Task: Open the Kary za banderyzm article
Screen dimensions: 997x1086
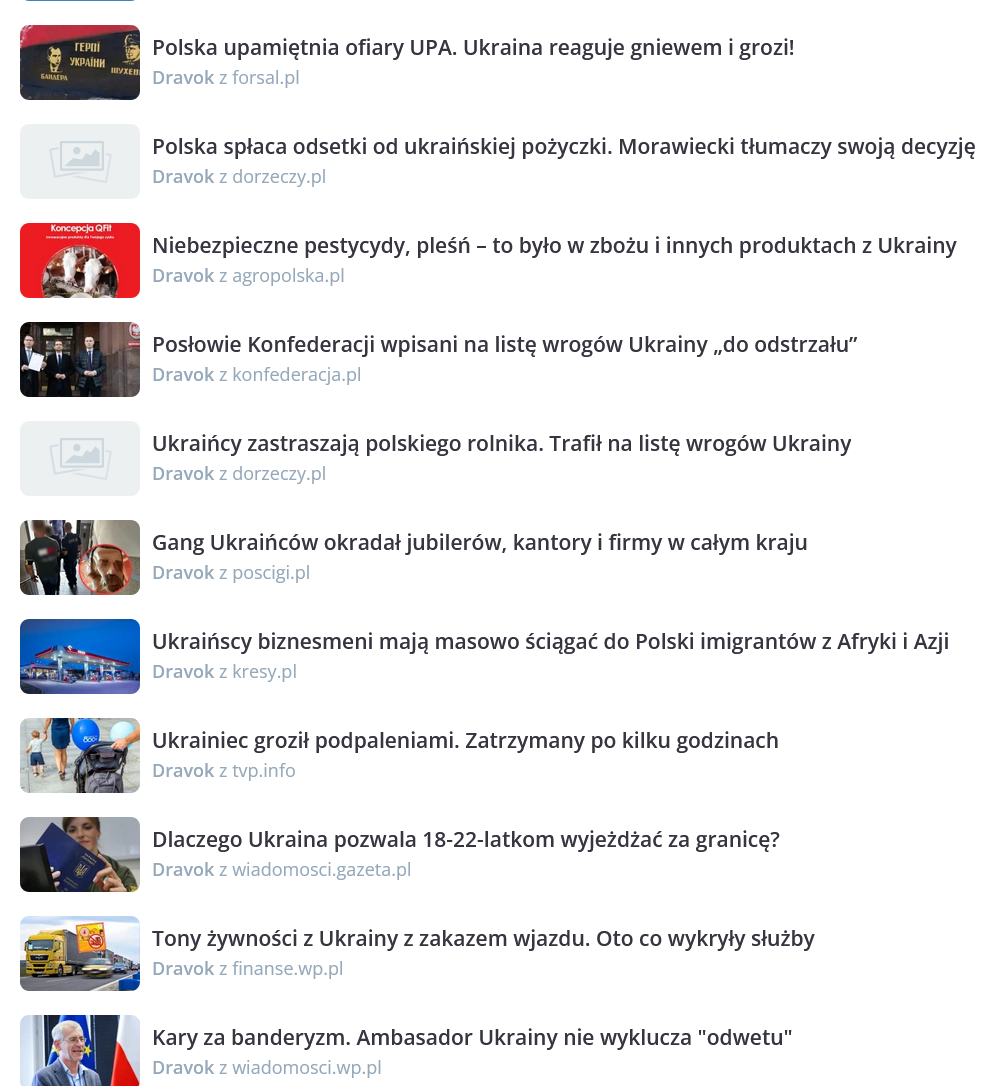Action: (471, 1037)
